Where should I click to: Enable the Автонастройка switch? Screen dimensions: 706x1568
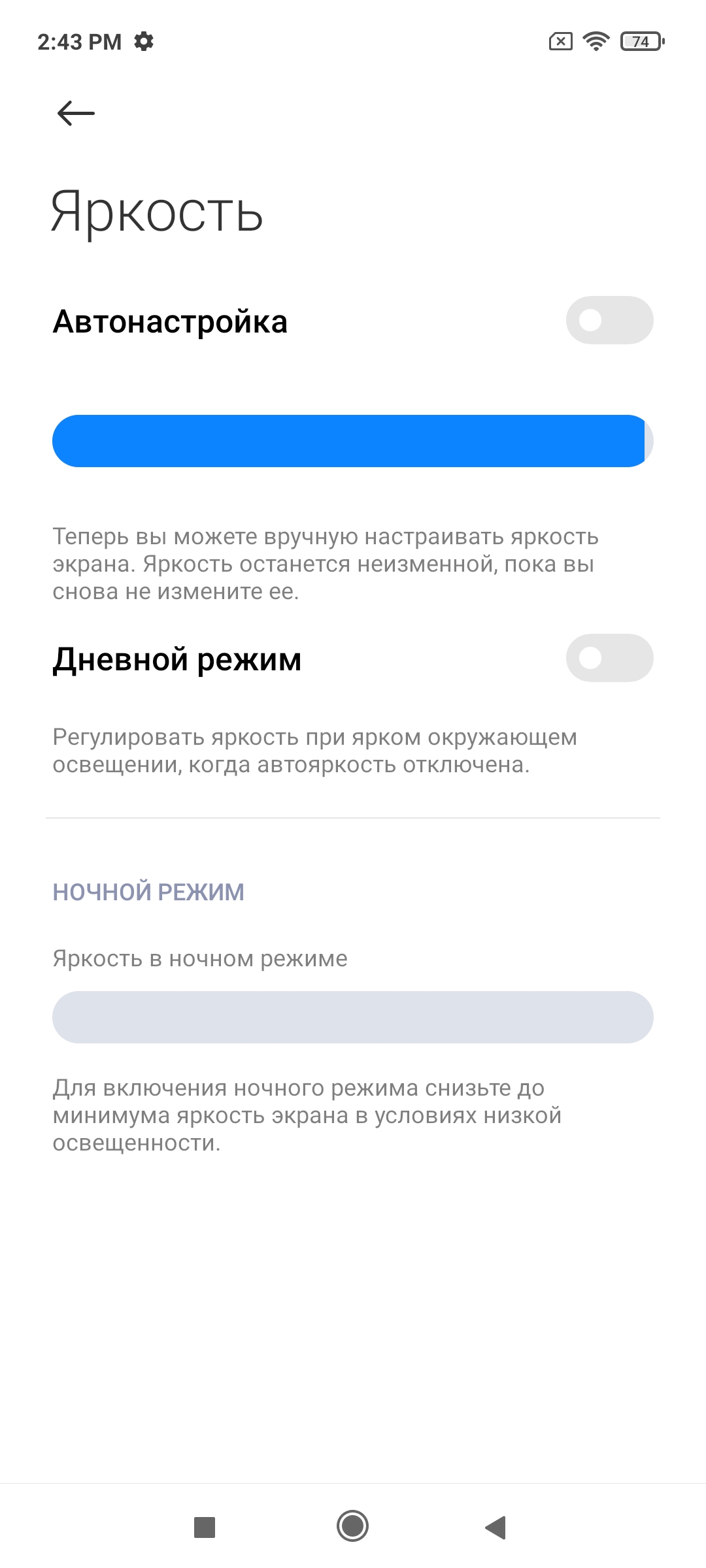pyautogui.click(x=609, y=320)
